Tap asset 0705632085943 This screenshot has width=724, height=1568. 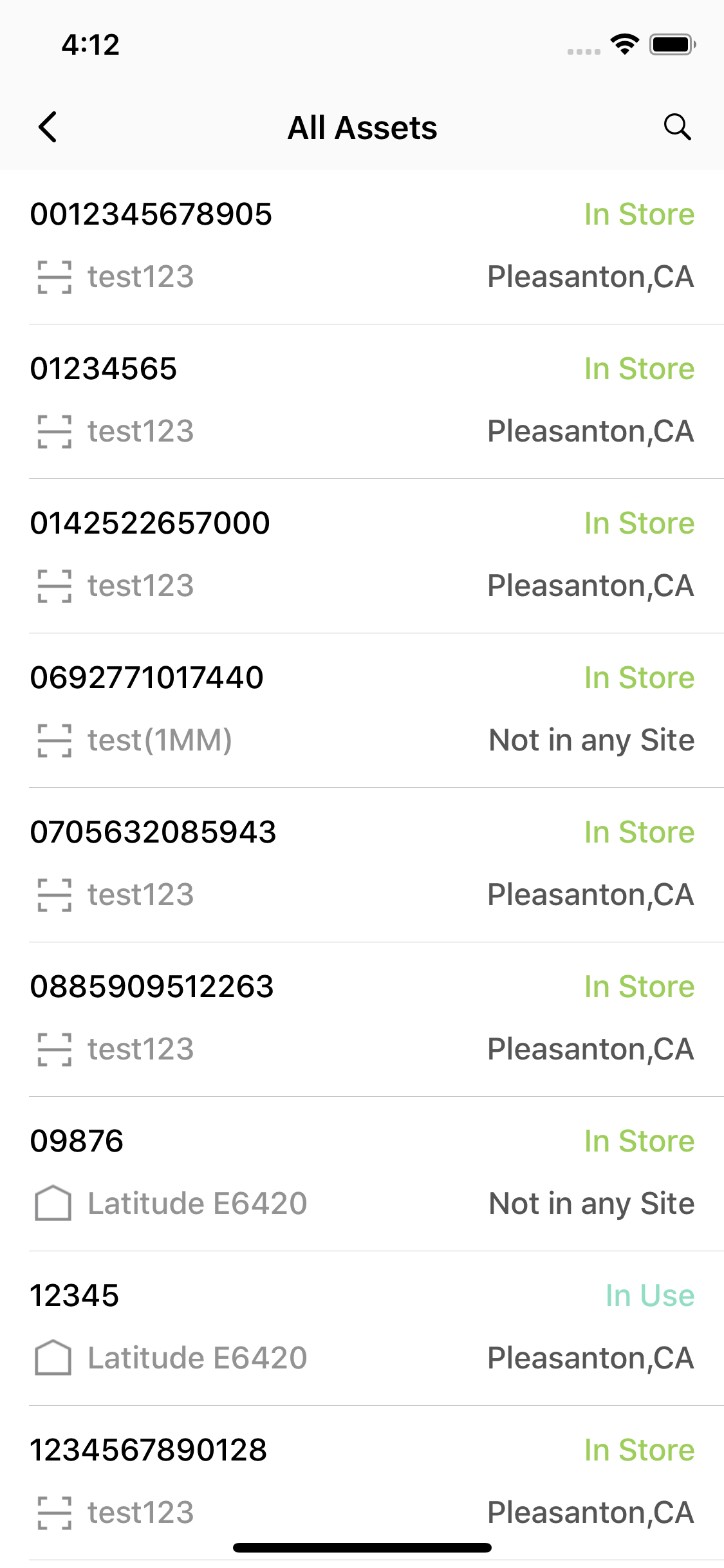coord(362,864)
